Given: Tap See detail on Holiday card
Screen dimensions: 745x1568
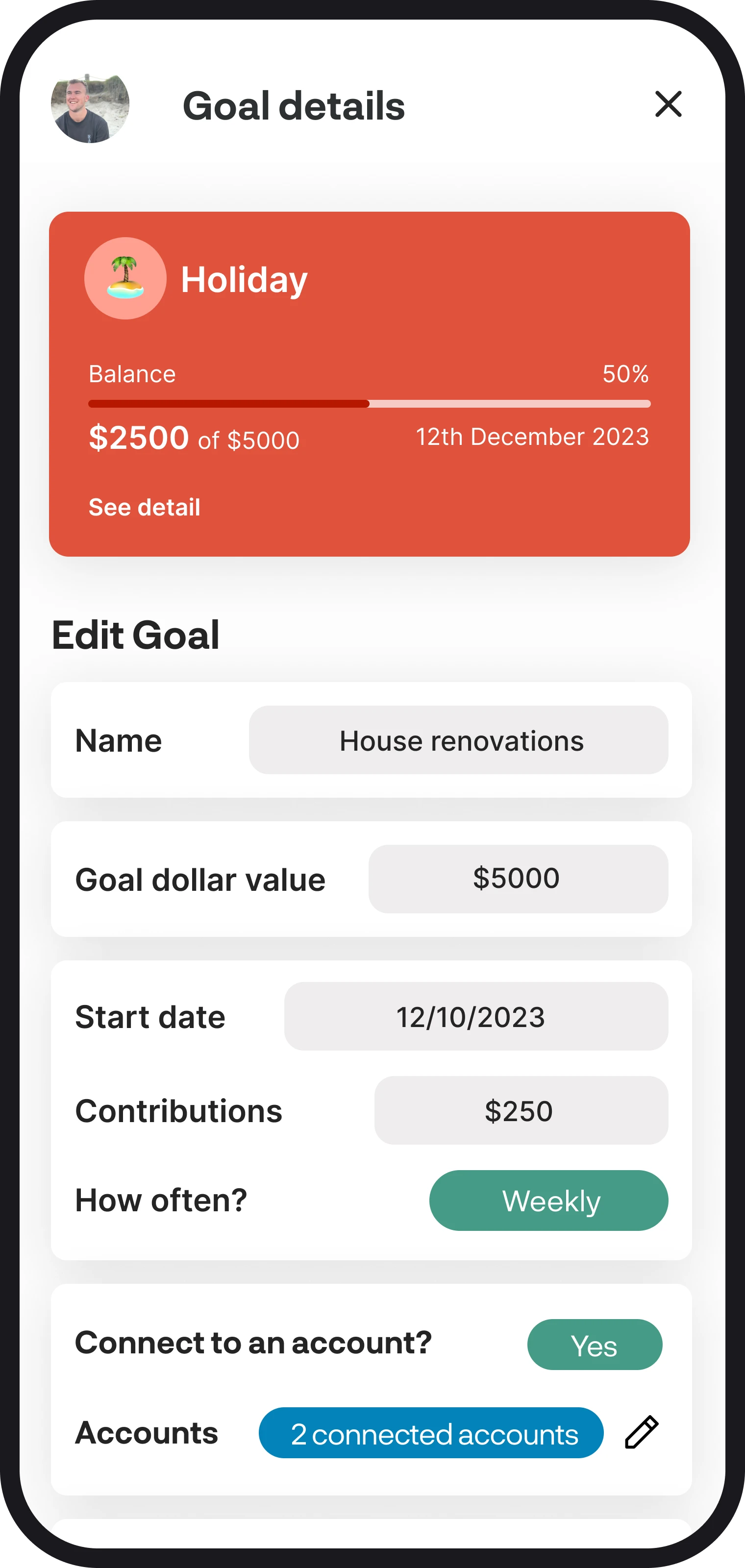Looking at the screenshot, I should 144,507.
